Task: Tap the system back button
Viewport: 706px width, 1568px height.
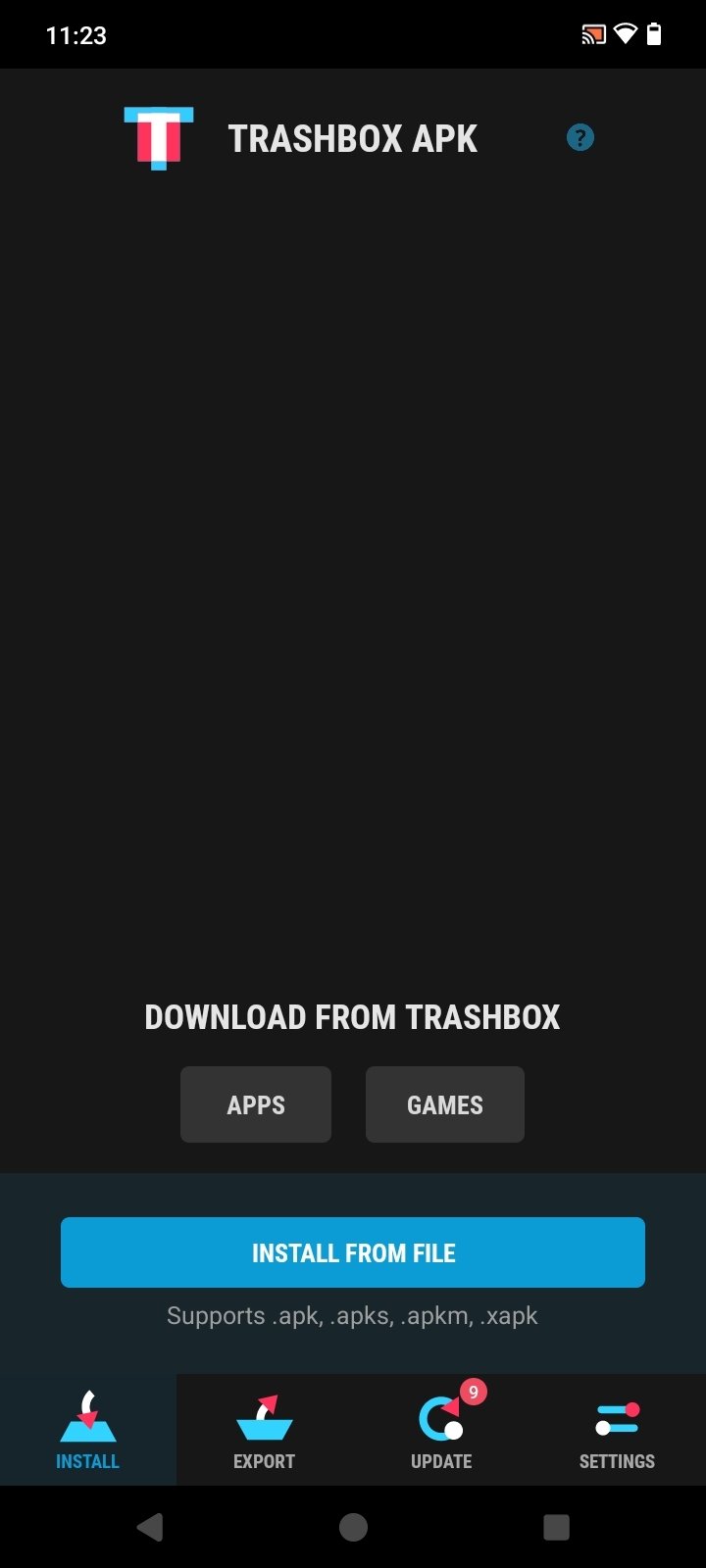Action: coord(149,1527)
